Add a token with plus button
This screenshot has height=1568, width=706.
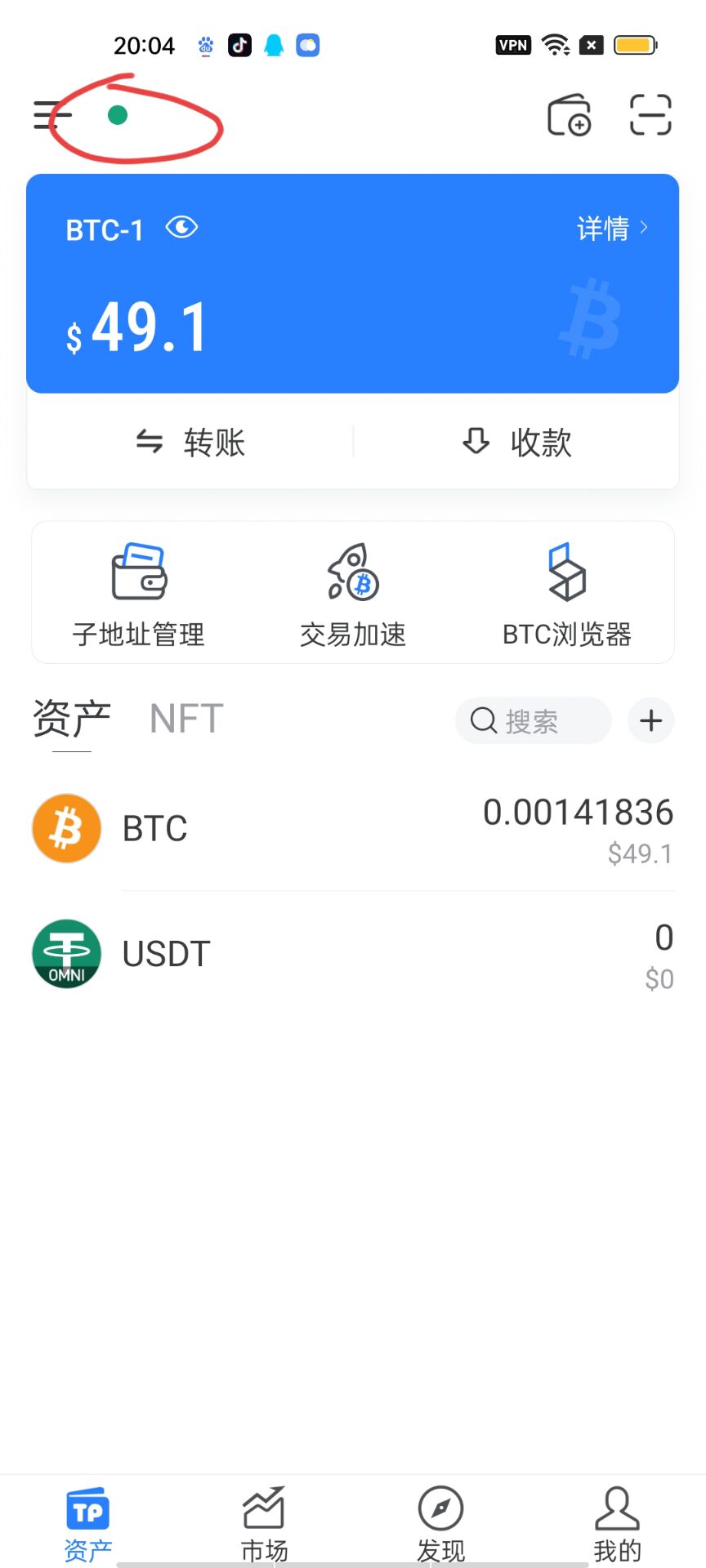pos(650,721)
